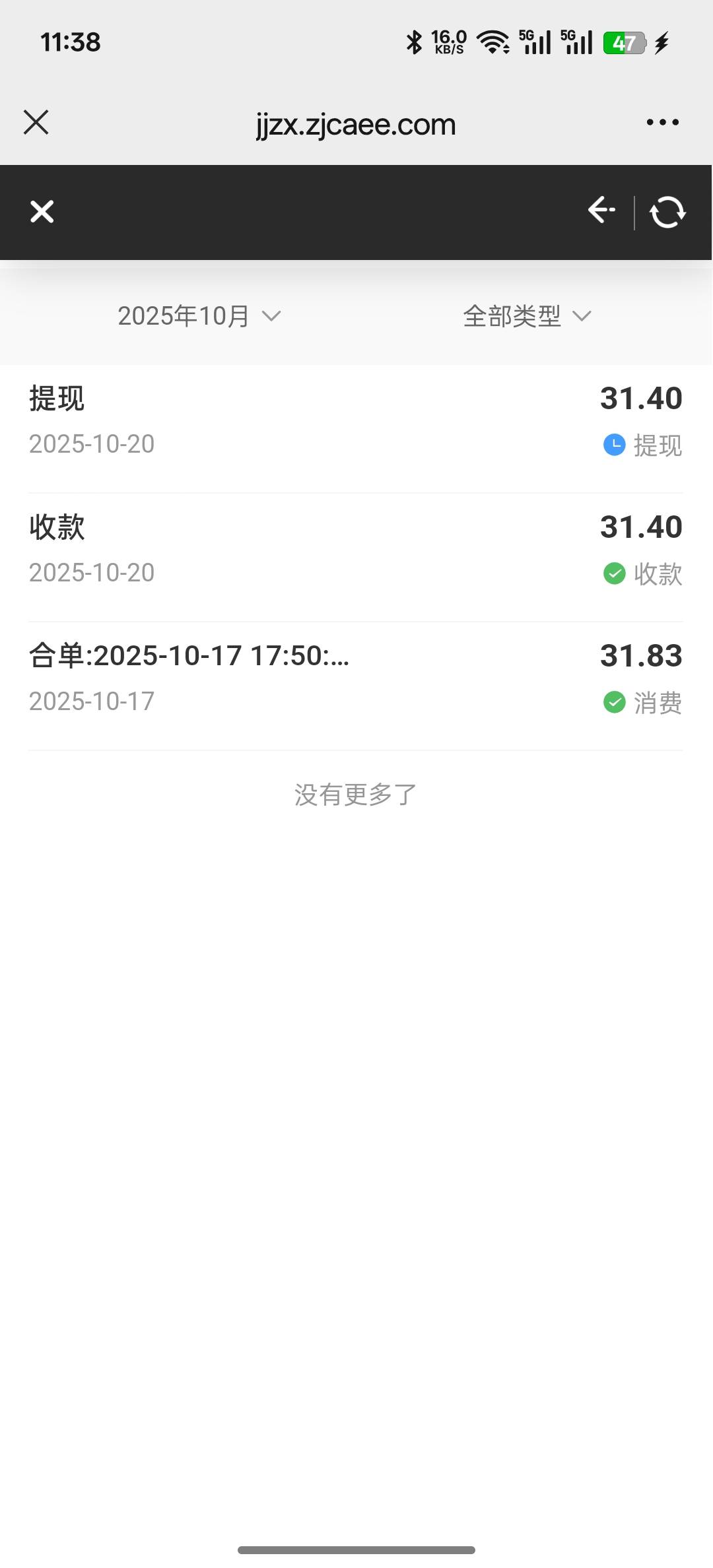Open the three-dot overflow menu
The image size is (713, 1568).
[x=662, y=123]
